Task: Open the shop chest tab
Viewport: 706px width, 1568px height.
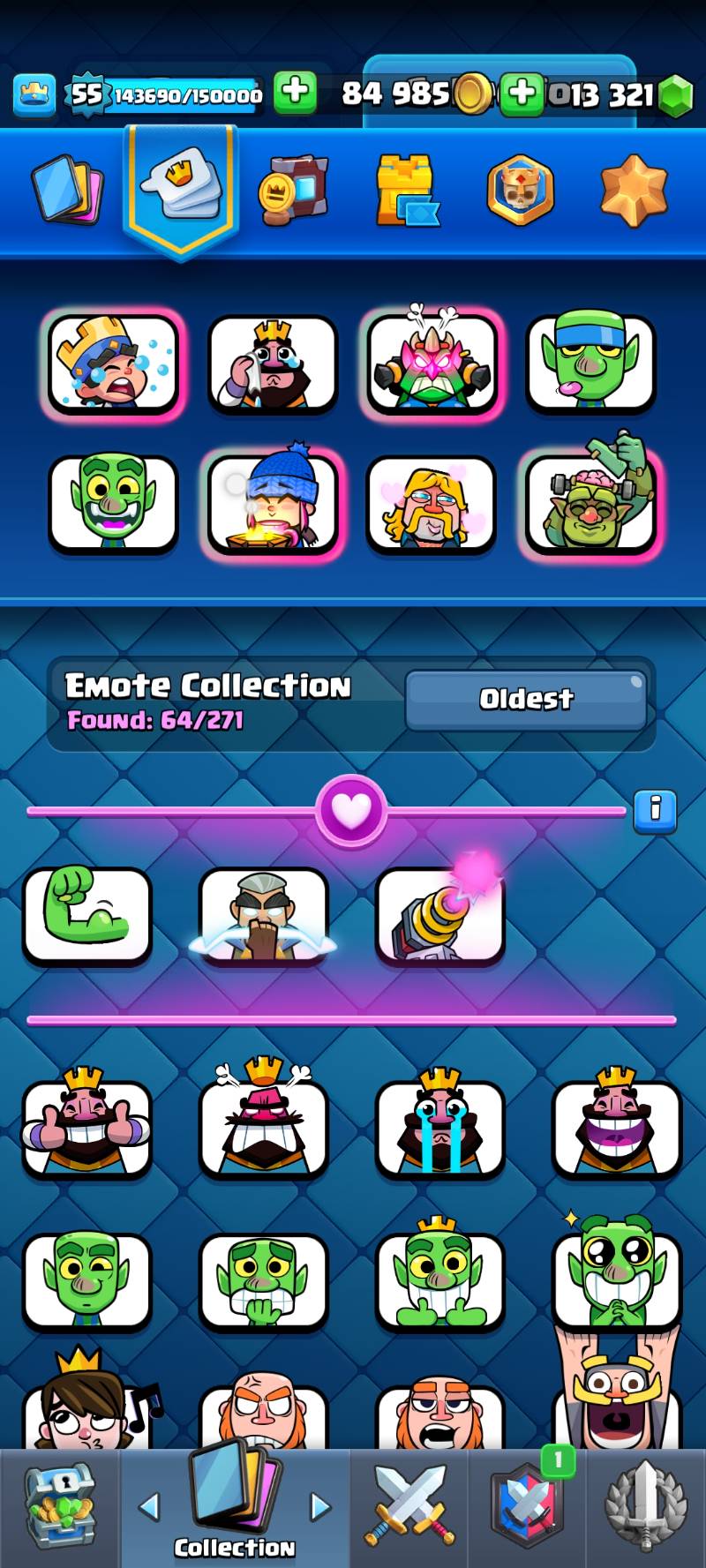Action: pos(59,1509)
